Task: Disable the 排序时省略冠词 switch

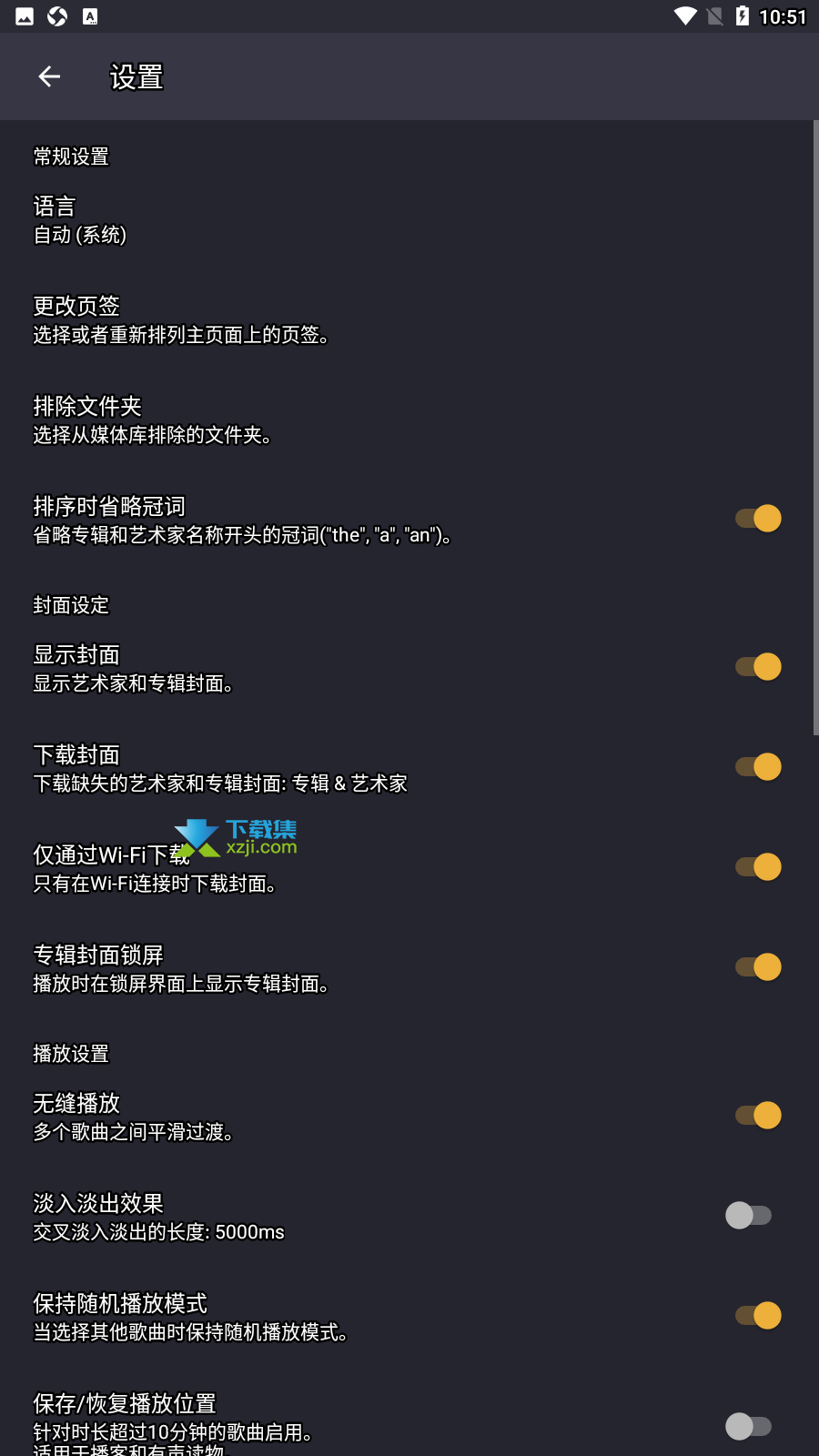Action: click(x=758, y=518)
